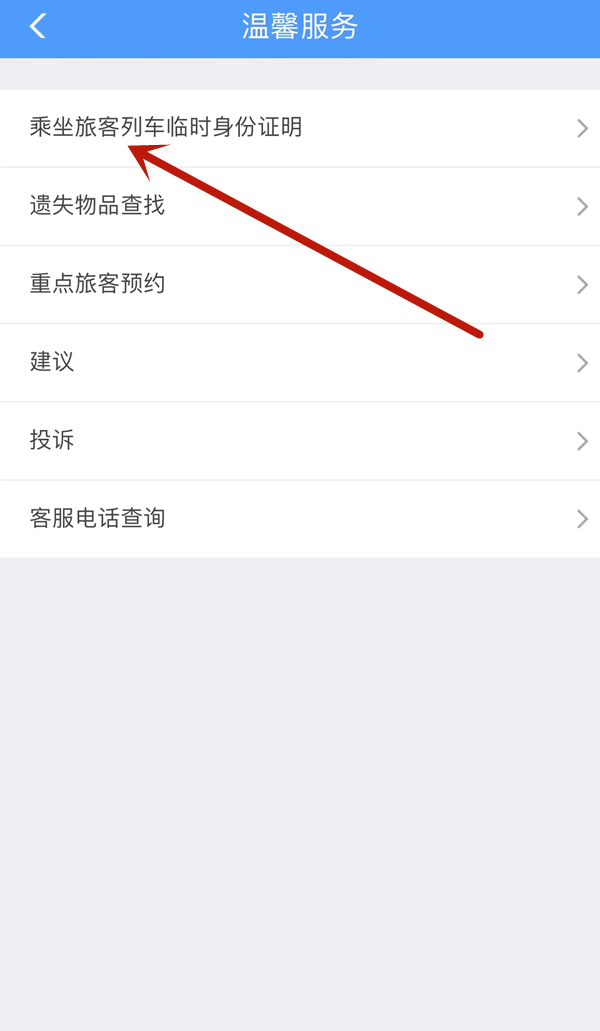The image size is (600, 1031).
Task: Open 乘坐旅客列车临时身份证明 row
Action: click(300, 128)
